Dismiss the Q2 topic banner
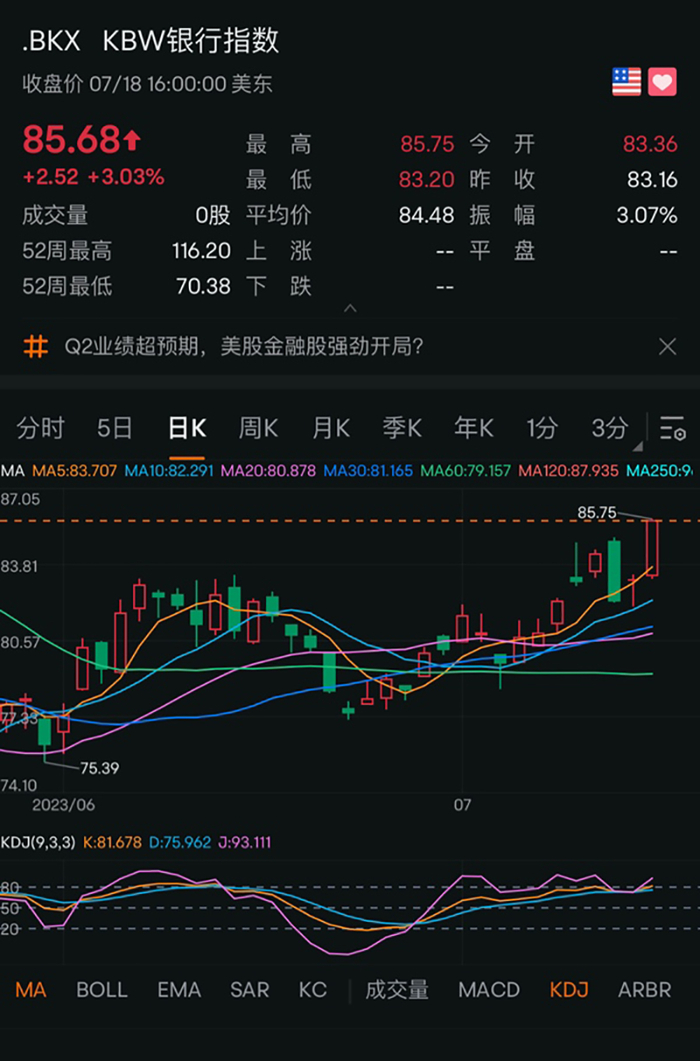The height and width of the screenshot is (1061, 700). click(x=667, y=346)
